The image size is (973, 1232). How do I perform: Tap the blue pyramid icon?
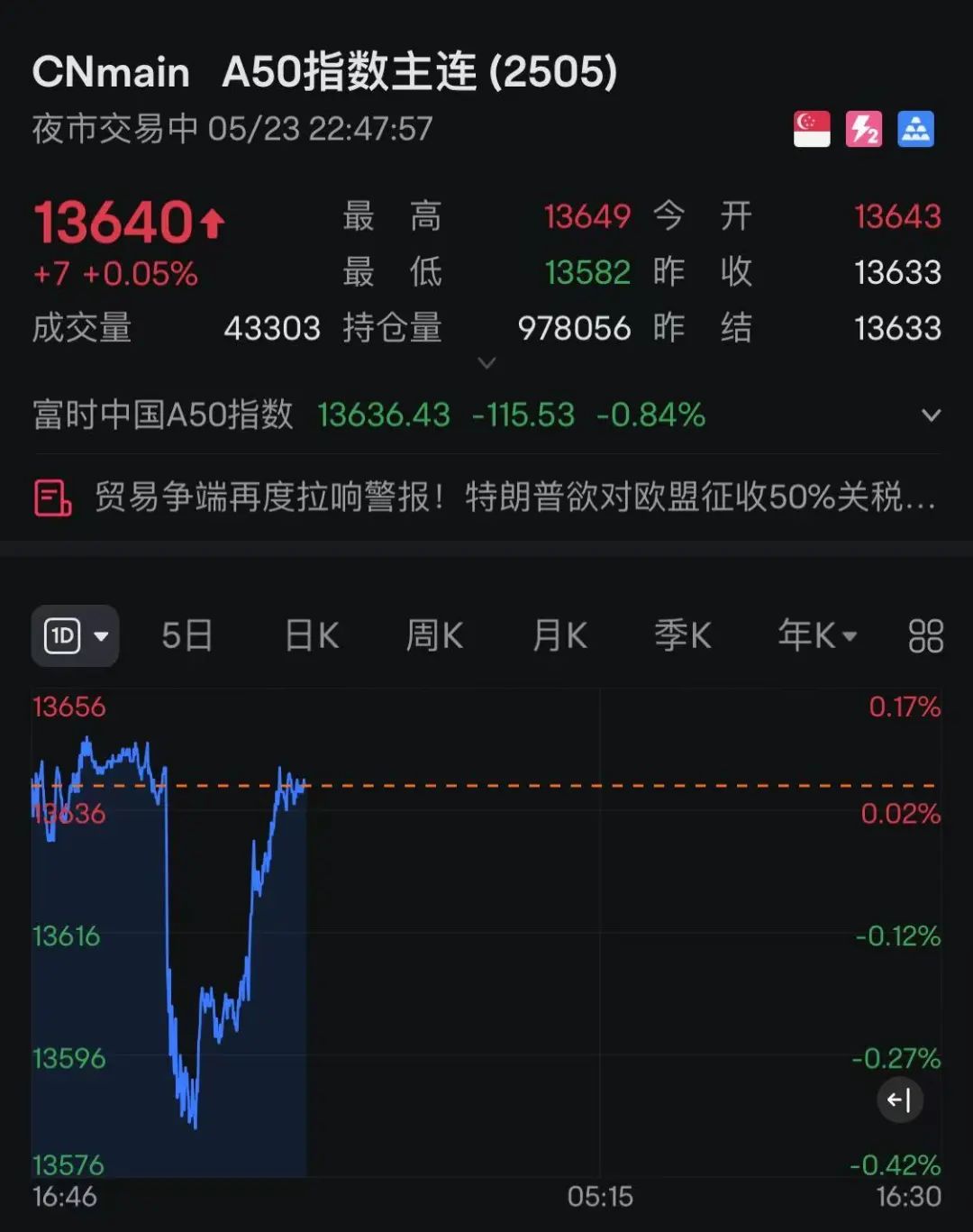coord(916,130)
